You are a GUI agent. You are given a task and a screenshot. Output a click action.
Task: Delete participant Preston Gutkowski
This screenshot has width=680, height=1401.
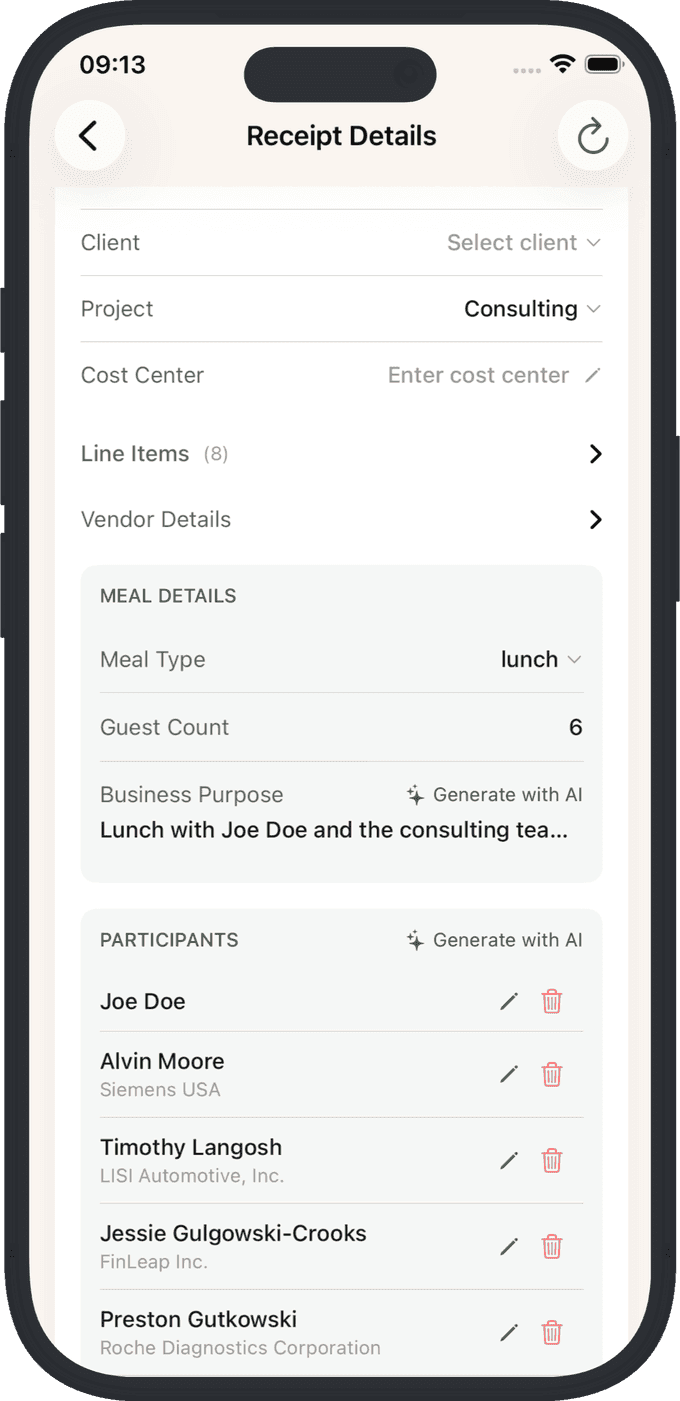click(x=552, y=1333)
